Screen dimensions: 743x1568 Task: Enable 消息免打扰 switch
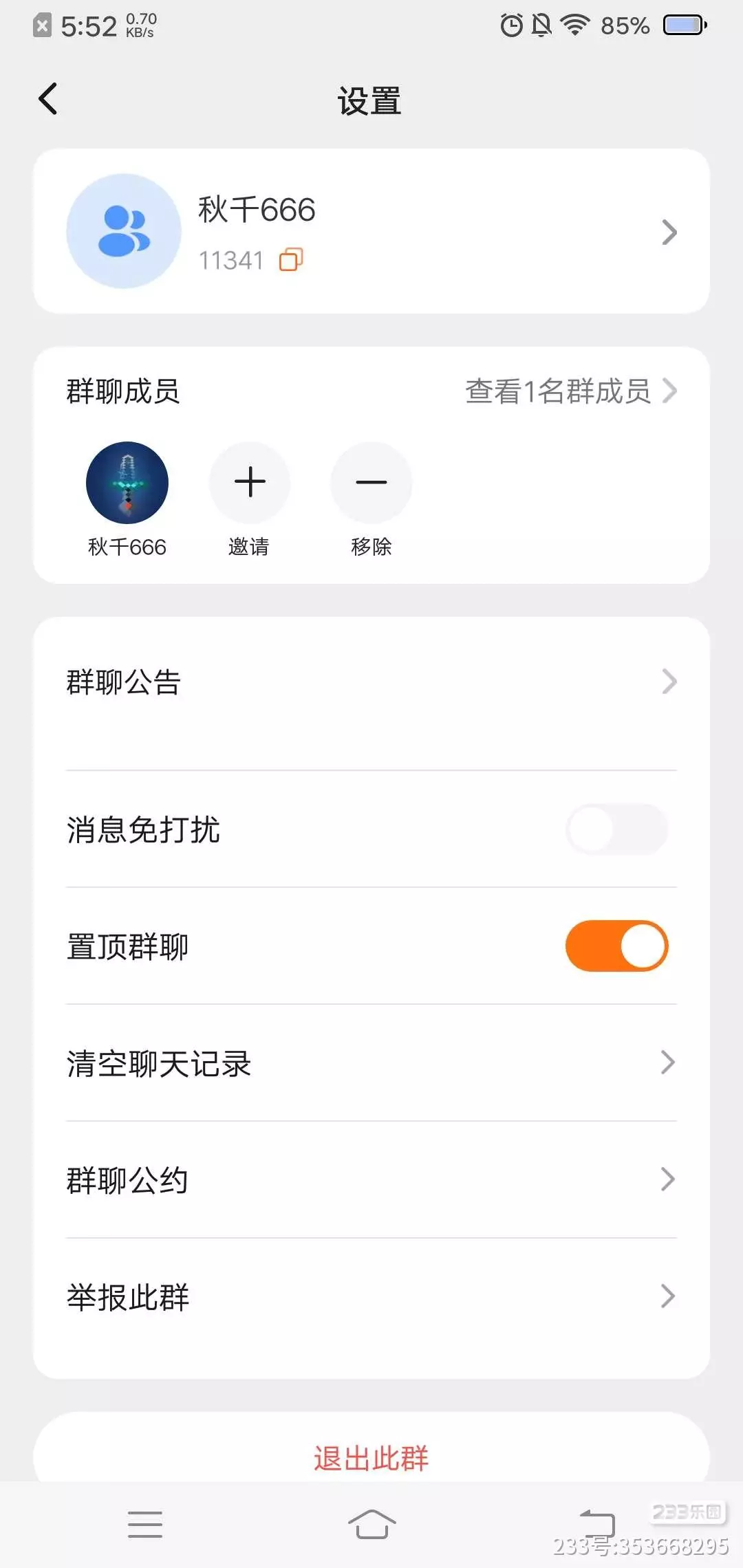(x=616, y=829)
